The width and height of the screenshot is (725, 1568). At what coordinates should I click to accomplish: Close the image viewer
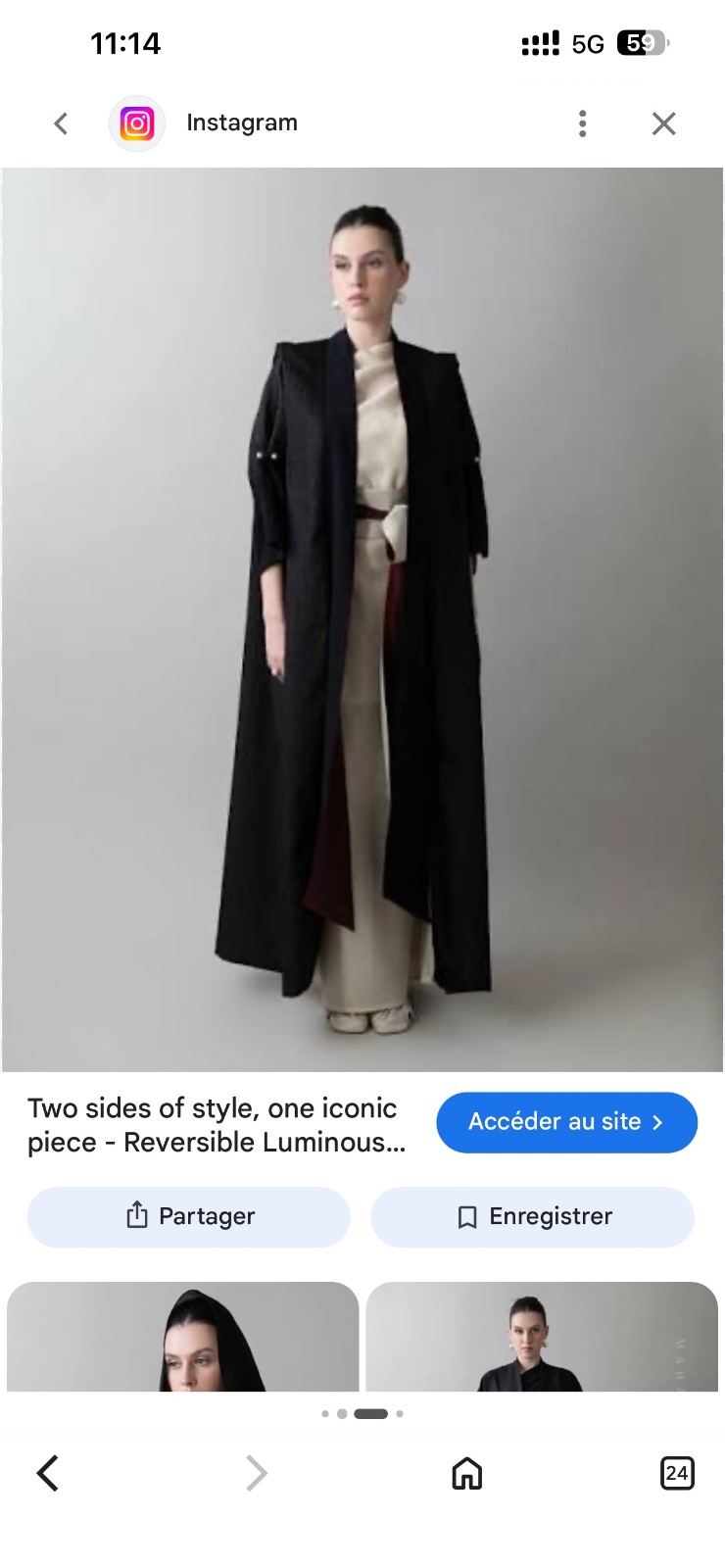click(x=664, y=123)
